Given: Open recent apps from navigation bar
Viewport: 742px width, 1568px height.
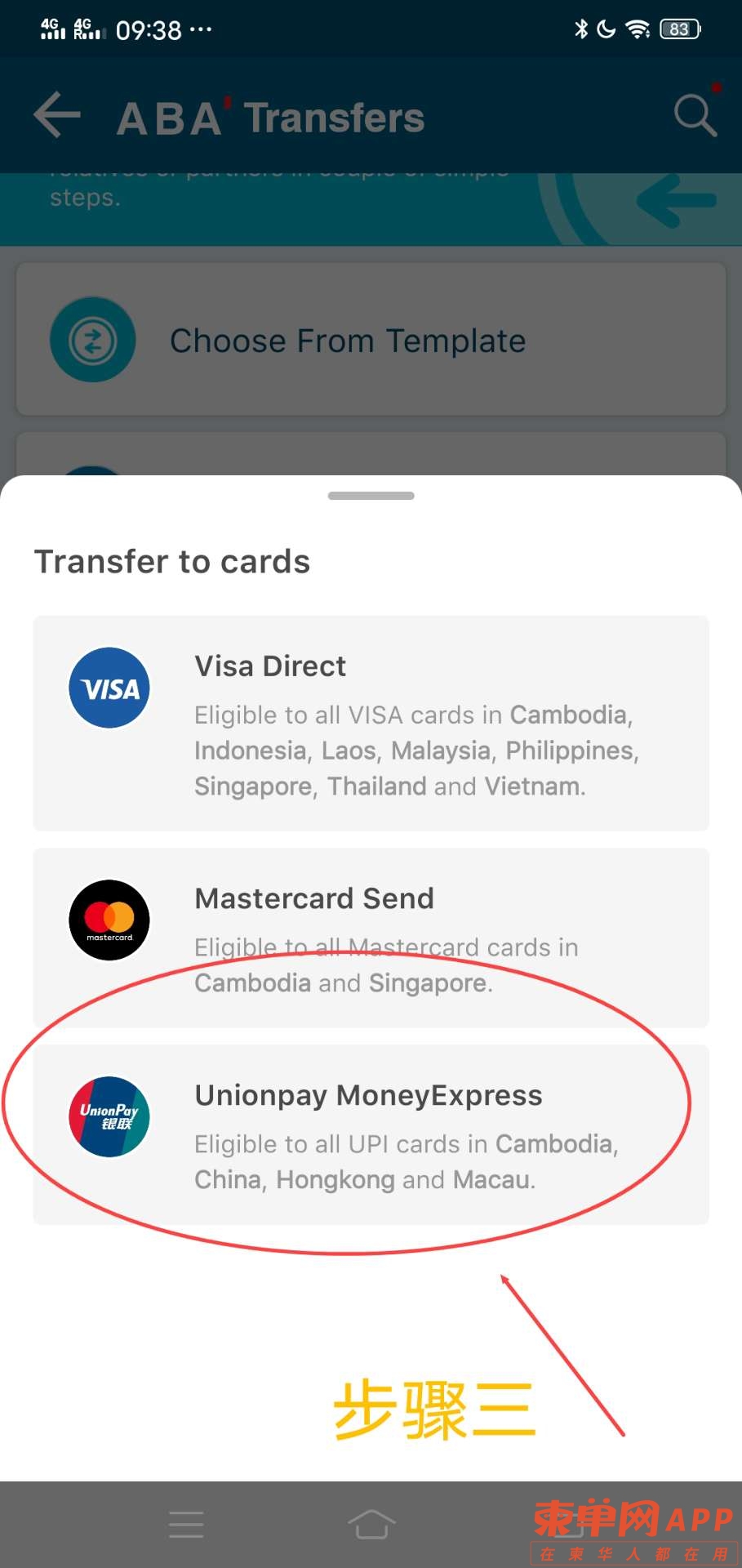Looking at the screenshot, I should coord(186,1524).
